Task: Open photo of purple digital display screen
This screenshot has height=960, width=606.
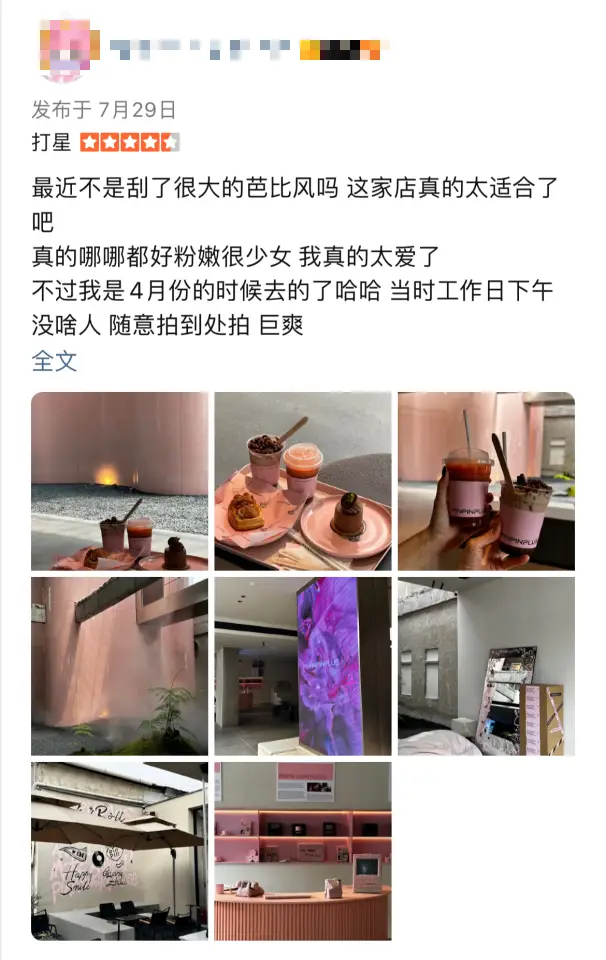Action: pyautogui.click(x=303, y=666)
